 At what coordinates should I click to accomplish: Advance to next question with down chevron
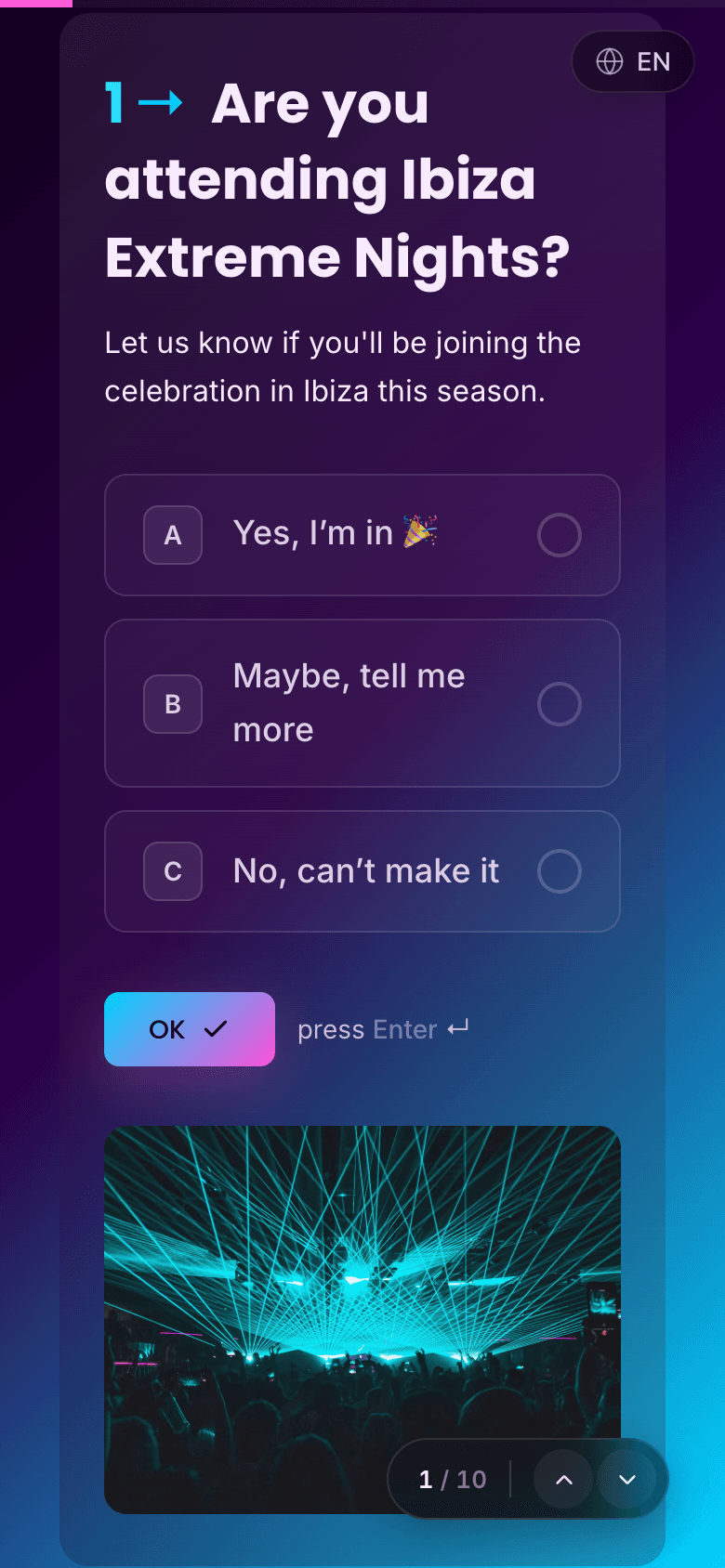point(627,1479)
